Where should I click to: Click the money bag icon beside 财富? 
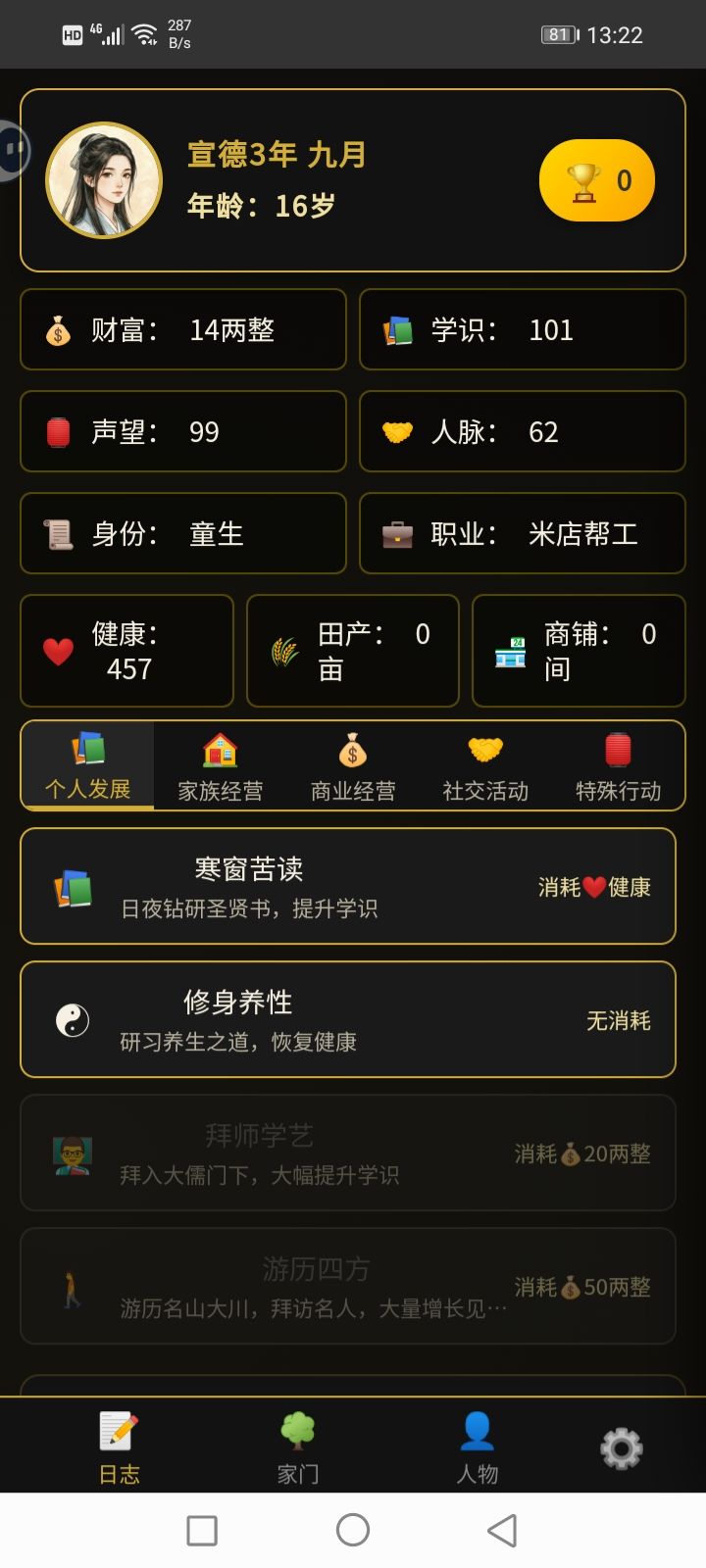[x=57, y=330]
